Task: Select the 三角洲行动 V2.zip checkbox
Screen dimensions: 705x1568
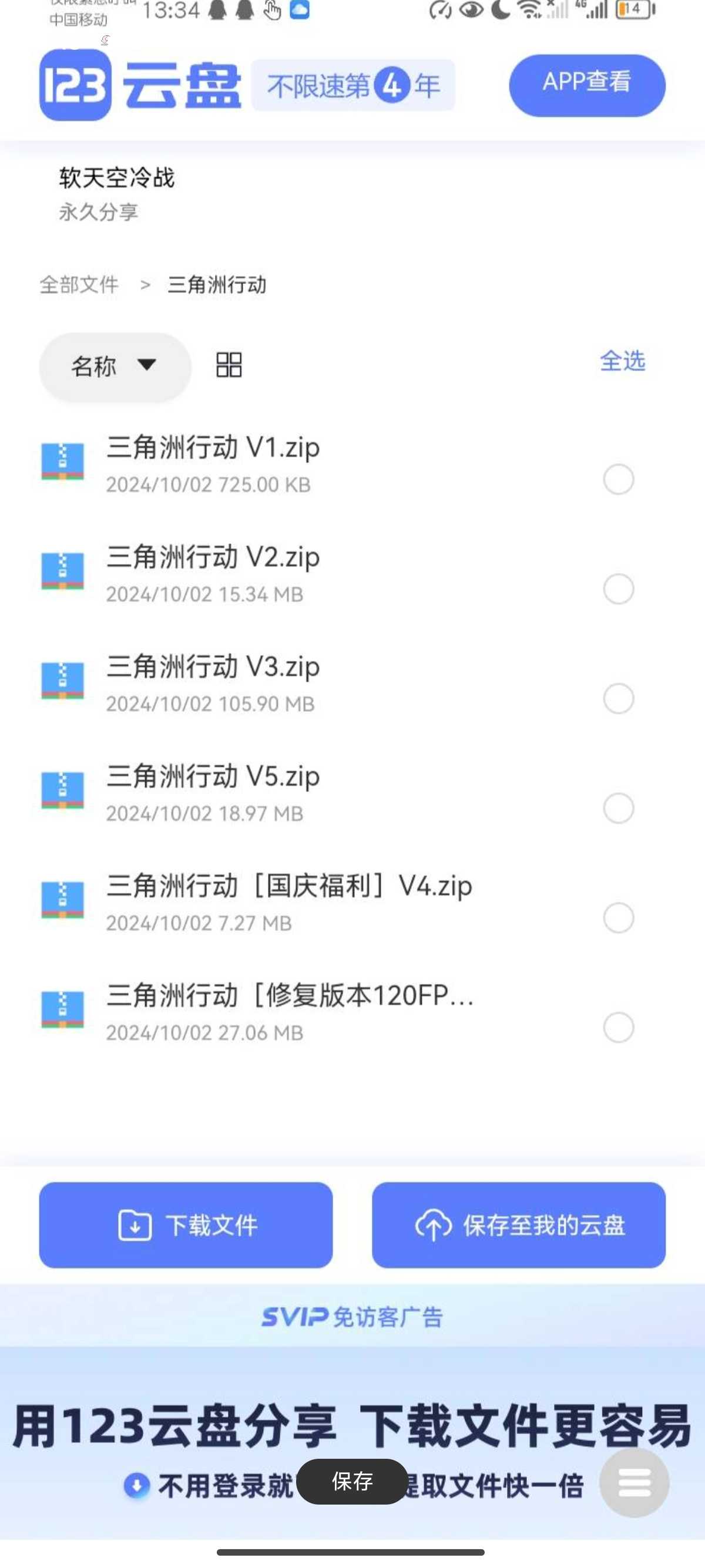Action: point(619,588)
